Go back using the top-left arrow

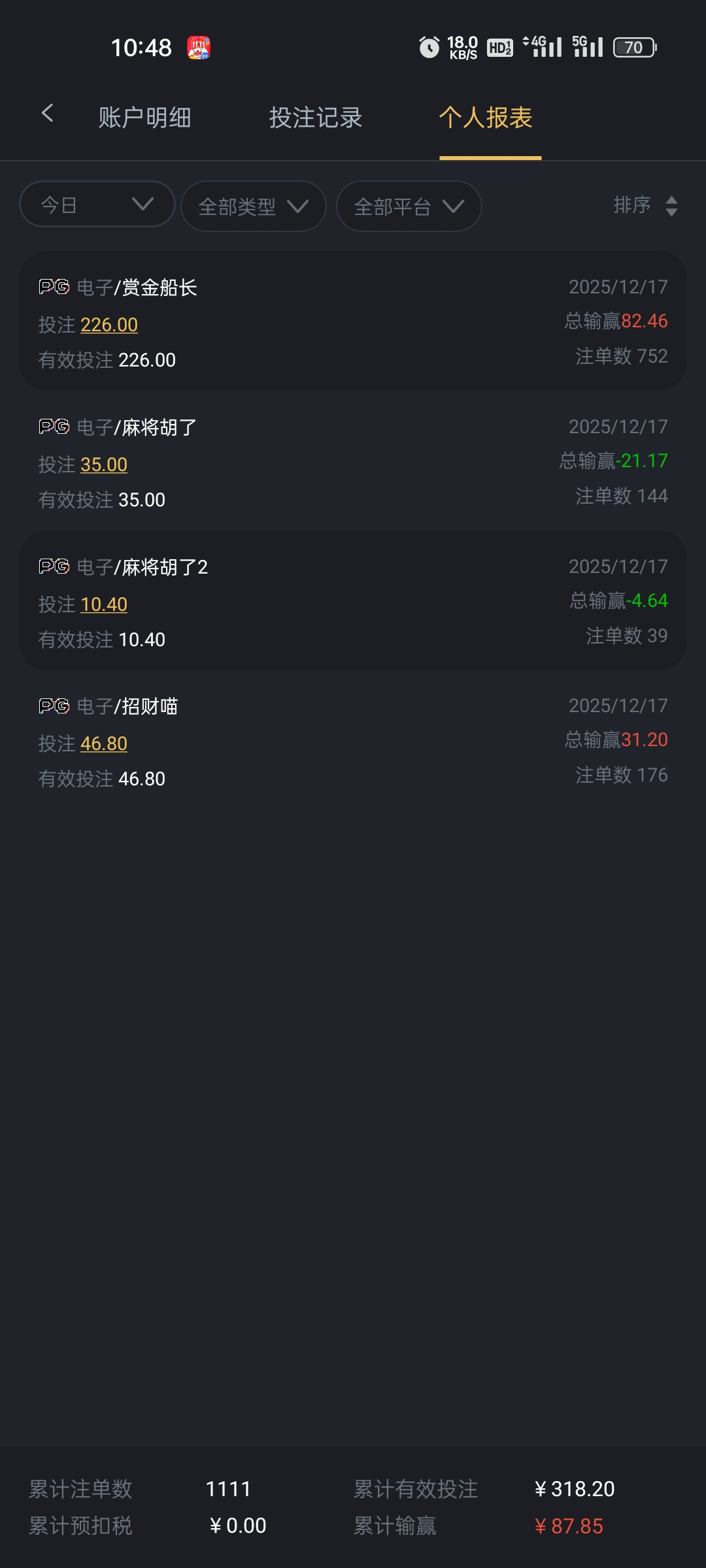pos(47,114)
